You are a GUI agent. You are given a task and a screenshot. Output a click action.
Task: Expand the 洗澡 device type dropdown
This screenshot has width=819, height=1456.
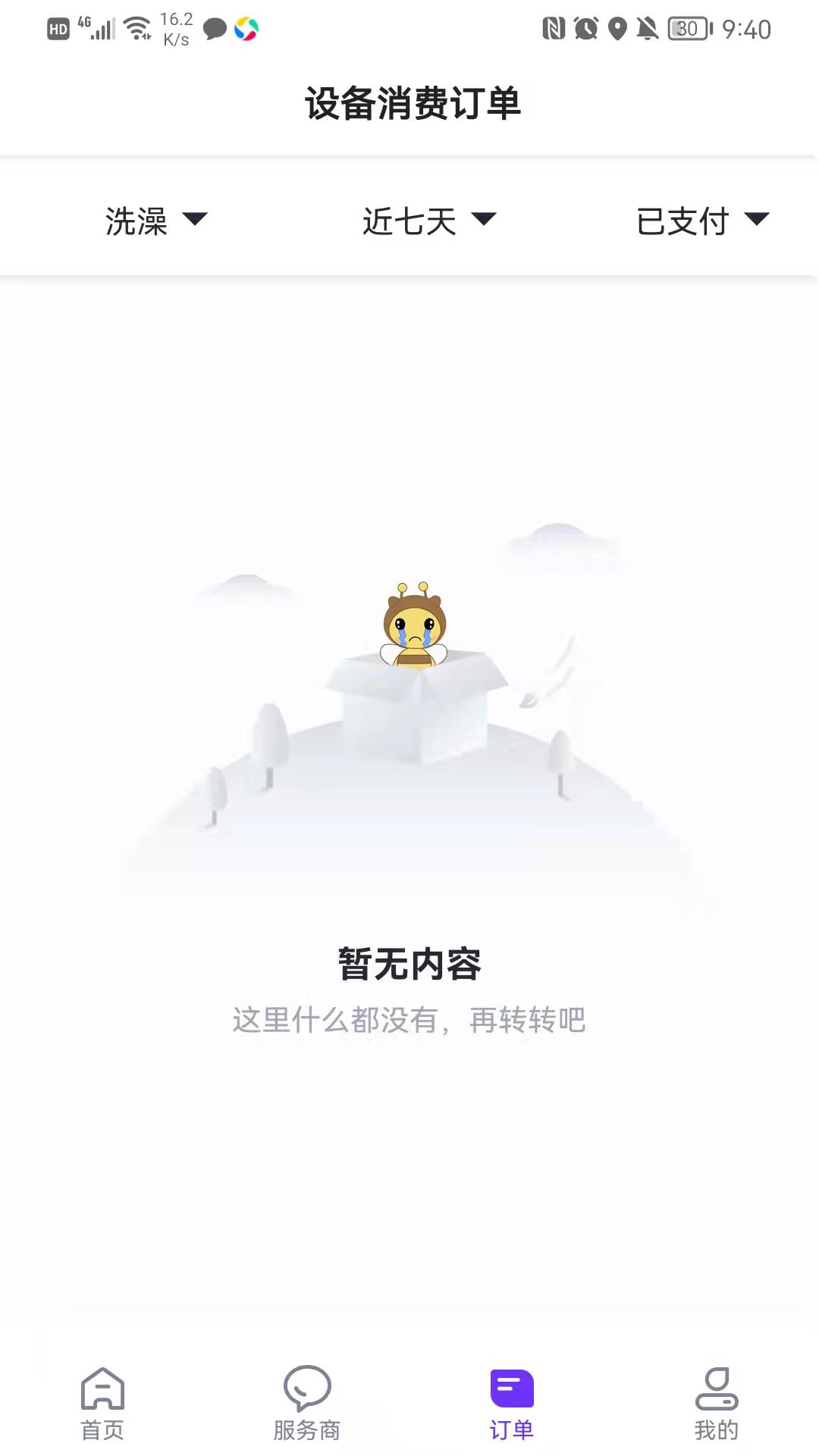tap(155, 221)
